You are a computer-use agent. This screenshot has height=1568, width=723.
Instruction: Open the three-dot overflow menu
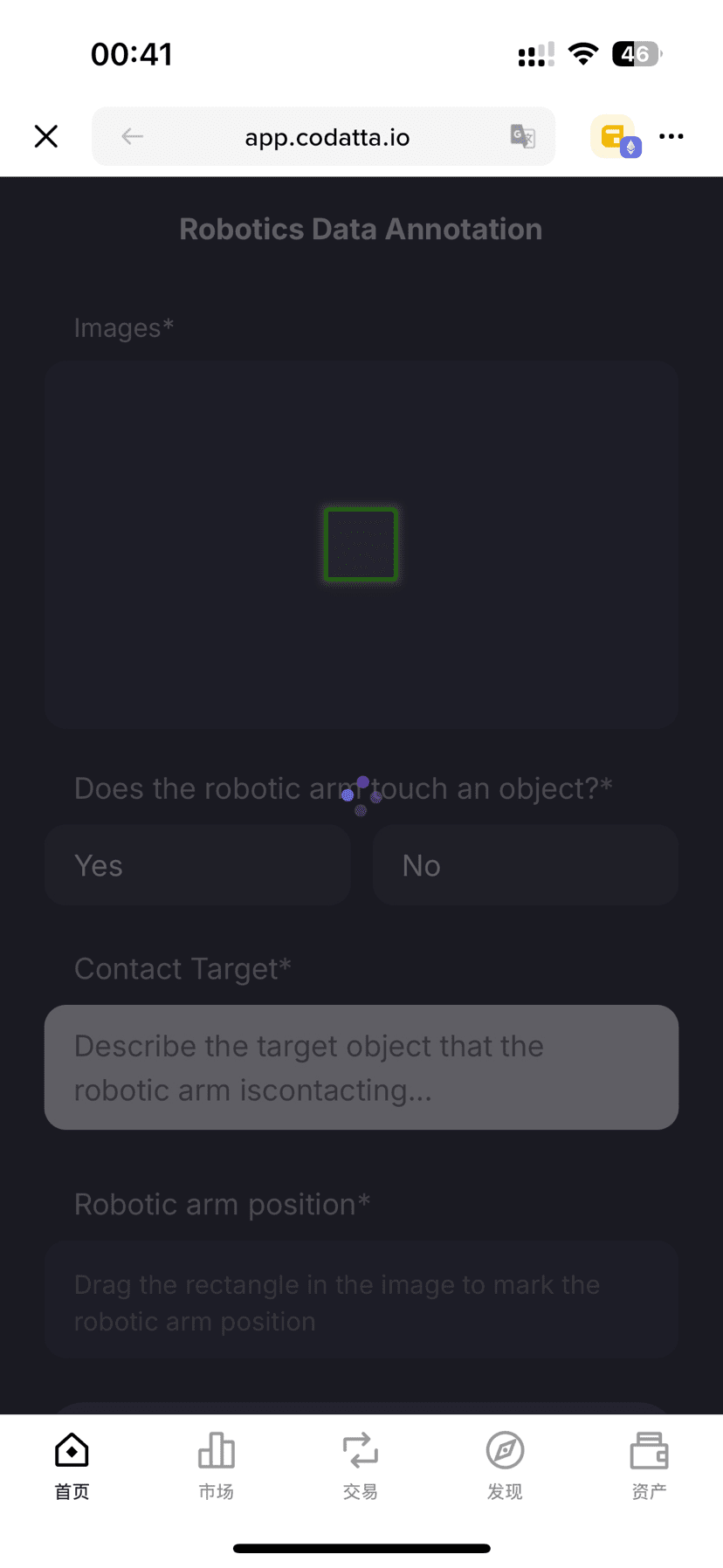click(671, 136)
